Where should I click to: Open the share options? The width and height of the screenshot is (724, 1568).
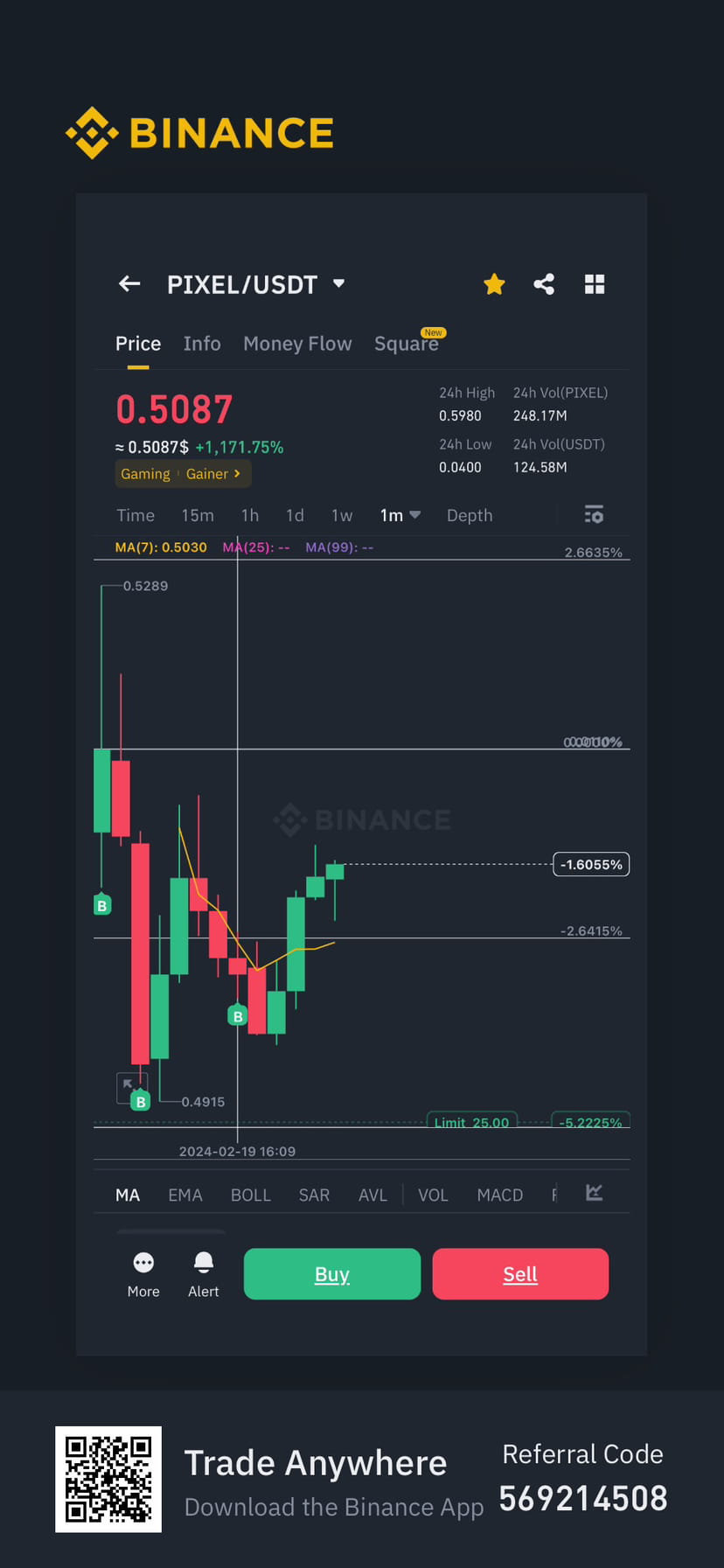point(544,283)
